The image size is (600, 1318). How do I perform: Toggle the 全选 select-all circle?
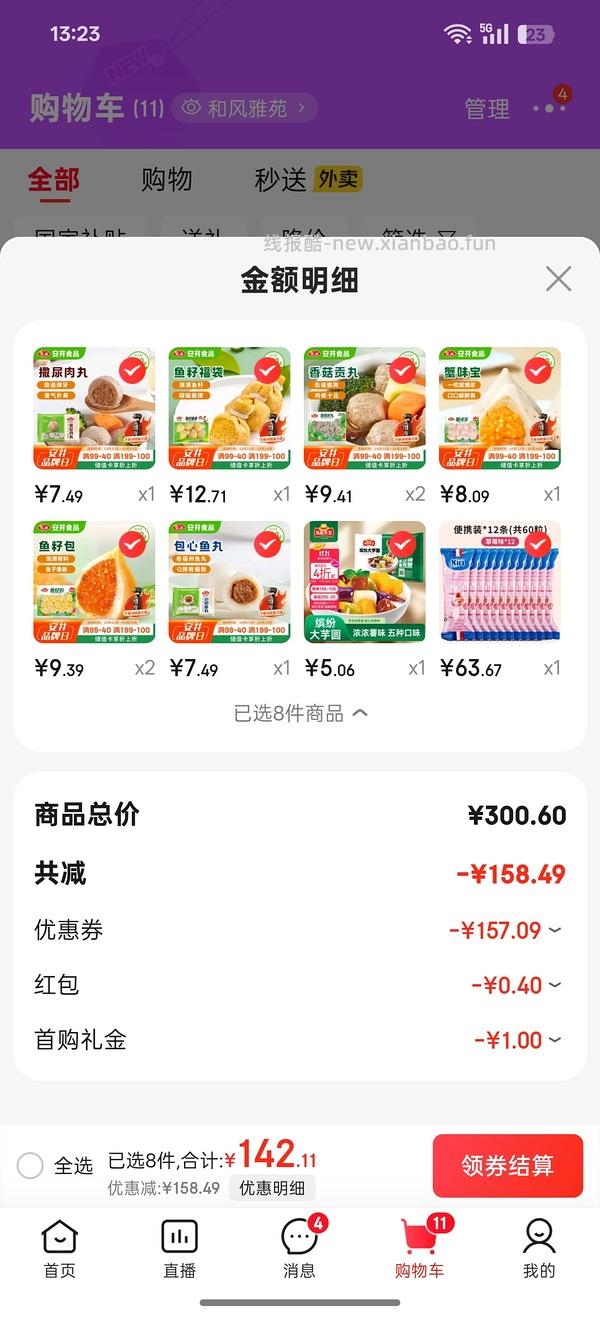point(30,1165)
